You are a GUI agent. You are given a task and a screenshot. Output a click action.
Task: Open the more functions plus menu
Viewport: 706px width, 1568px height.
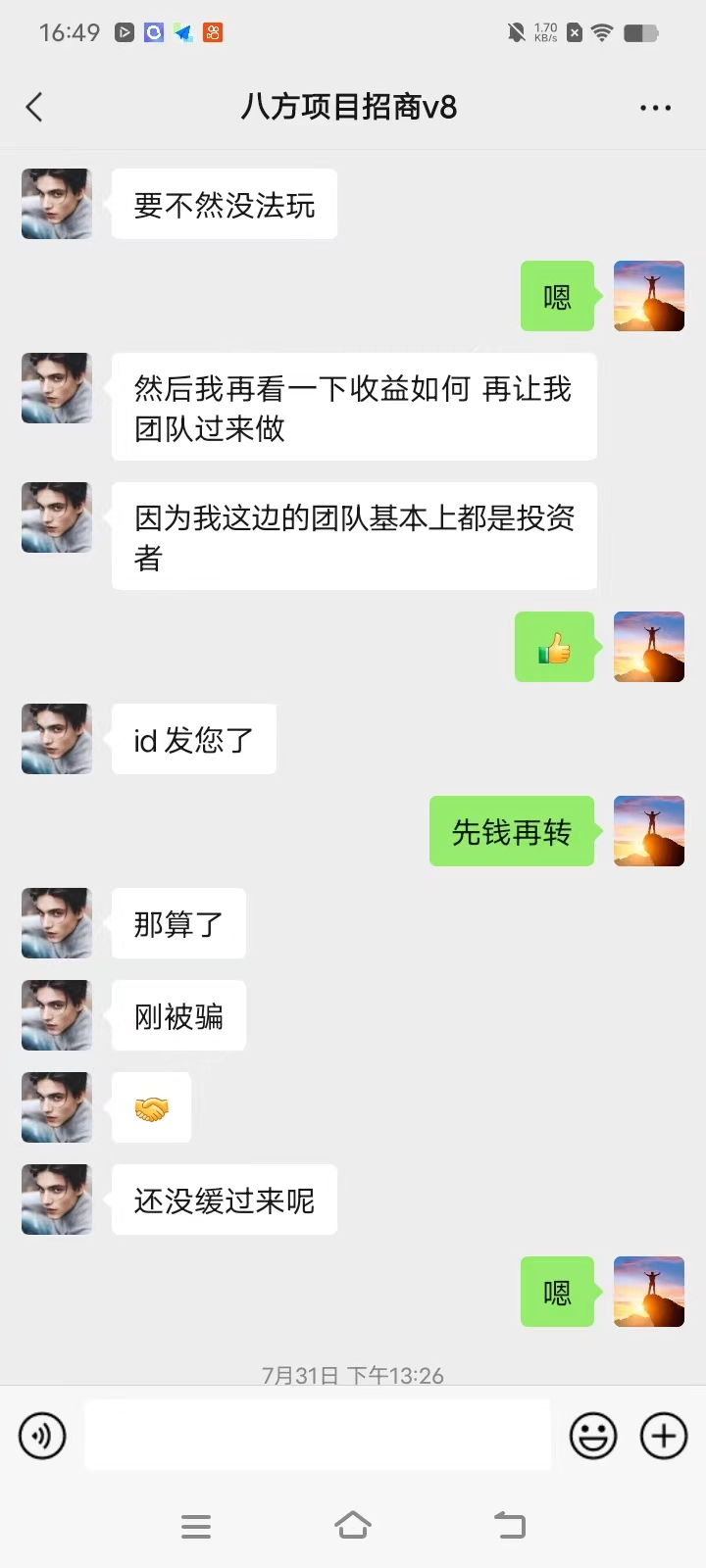tap(663, 1435)
